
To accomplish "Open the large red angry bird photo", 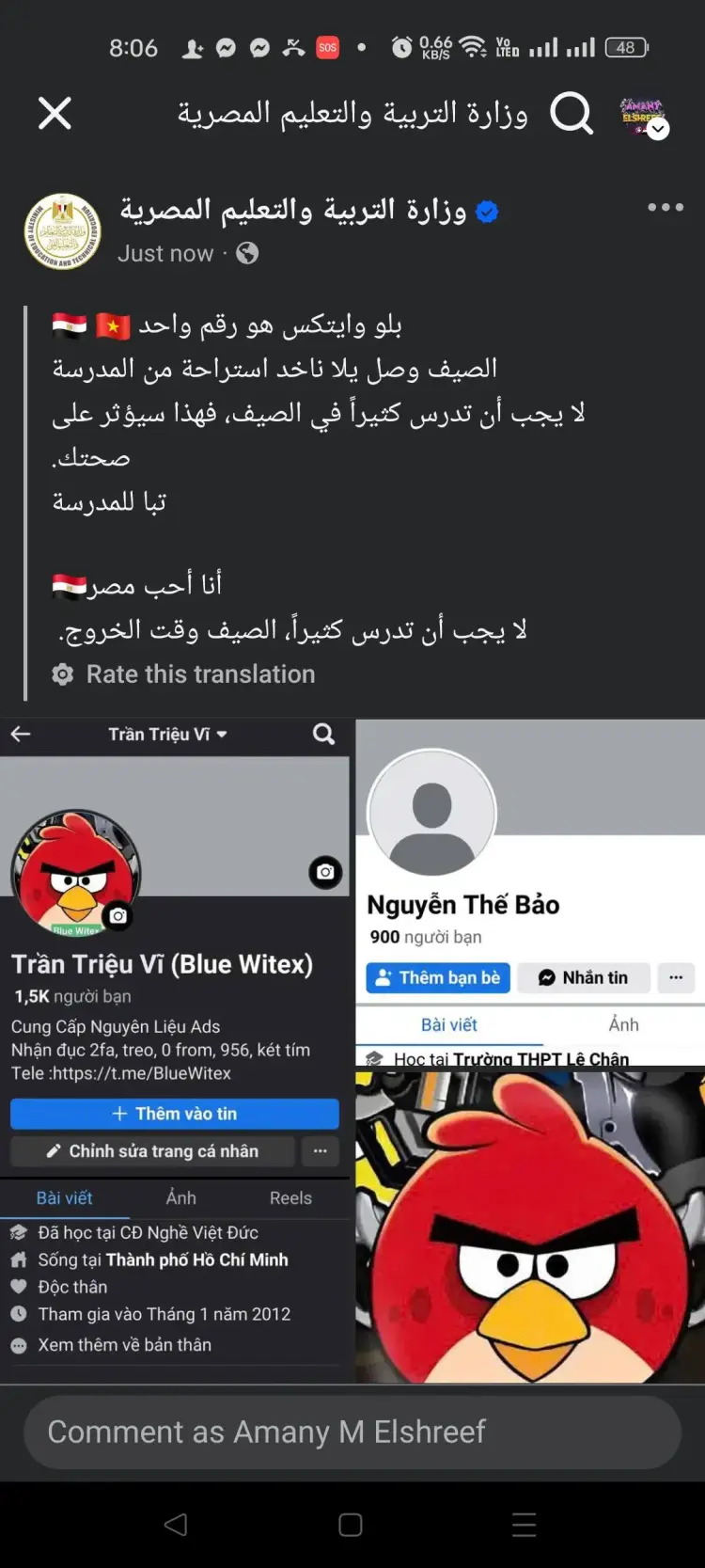I will (530, 1227).
